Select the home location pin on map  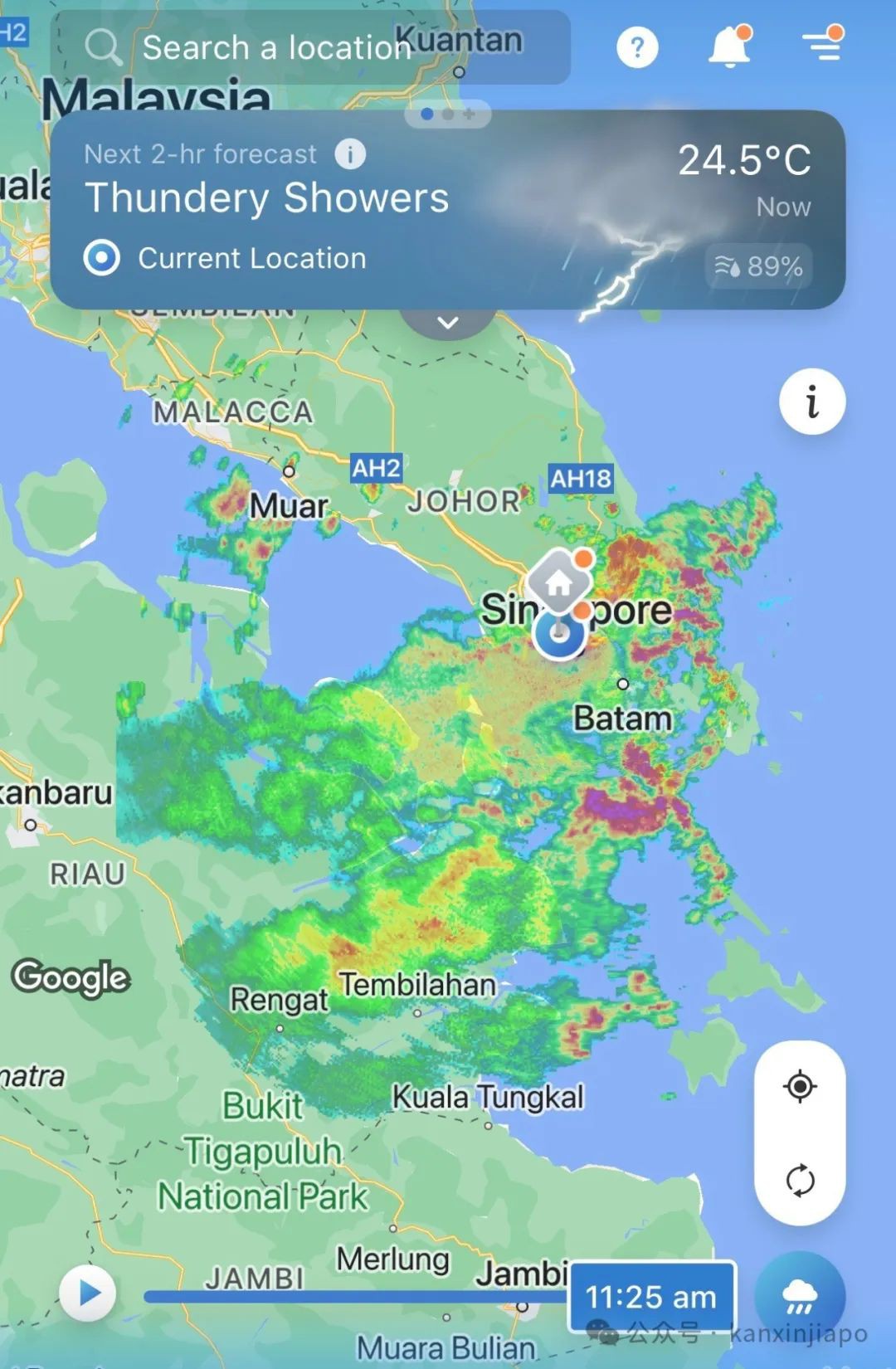(x=559, y=582)
